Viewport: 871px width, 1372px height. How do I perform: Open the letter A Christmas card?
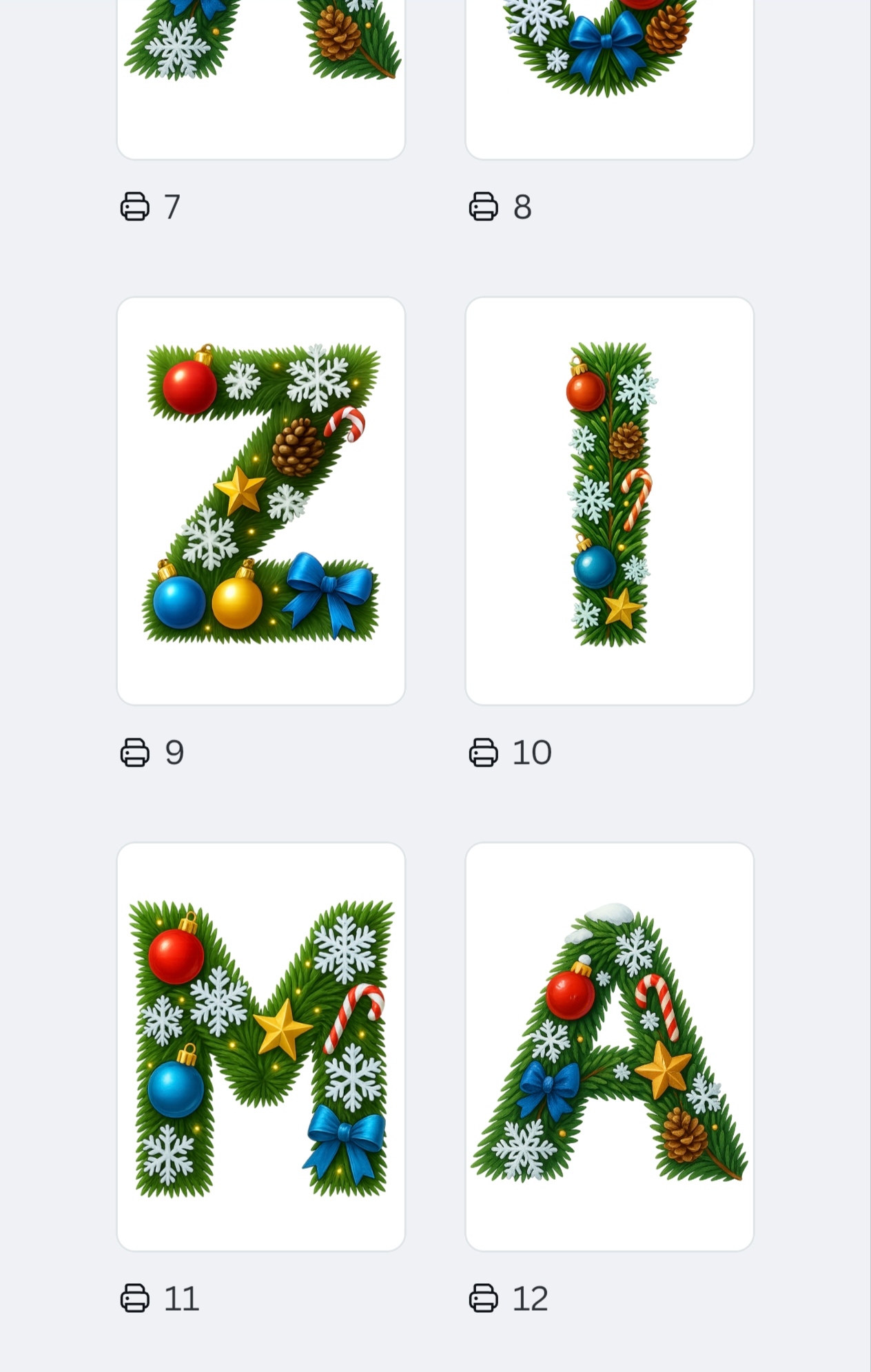click(x=609, y=1046)
